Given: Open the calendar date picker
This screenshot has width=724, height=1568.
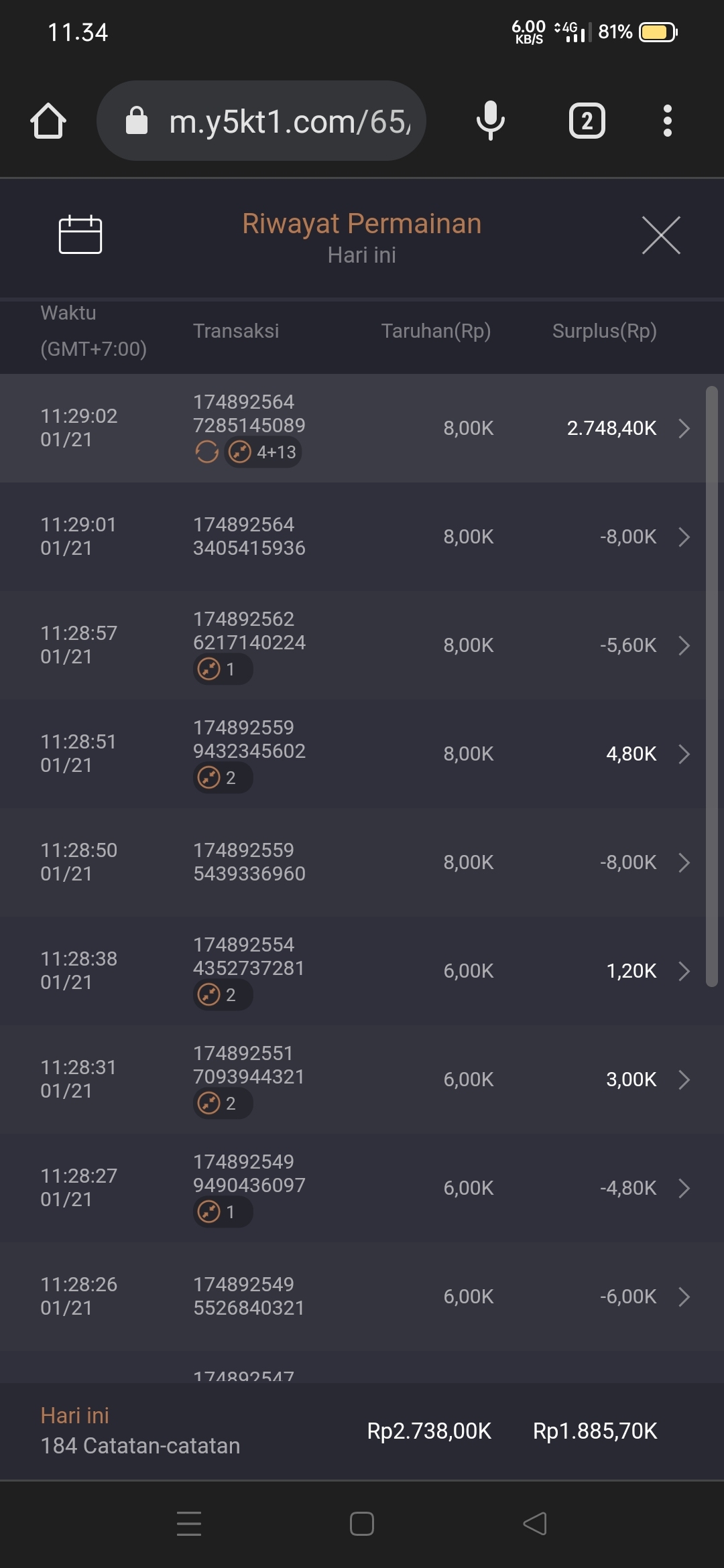Looking at the screenshot, I should point(80,235).
